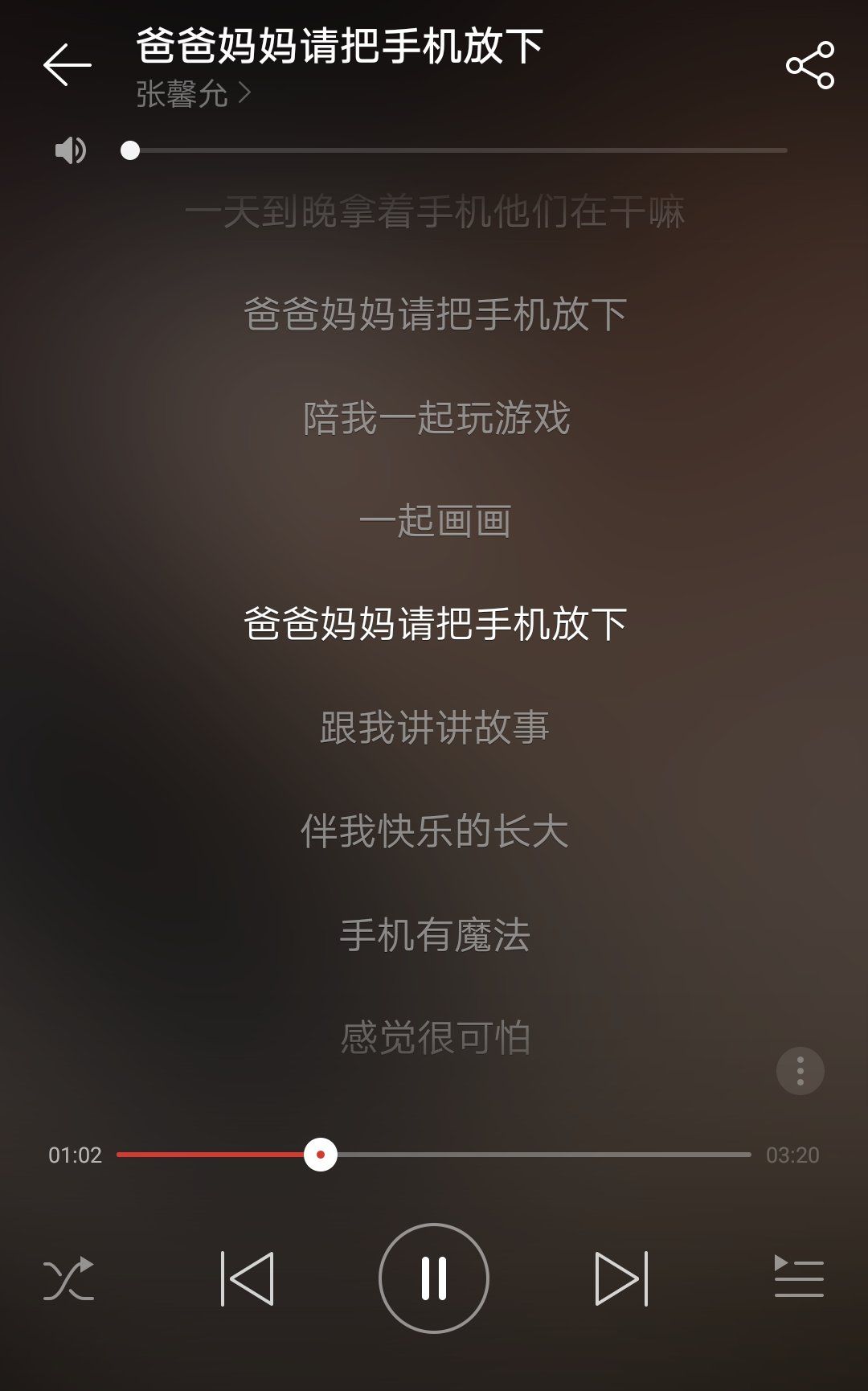Pause the current song
868x1391 pixels.
click(434, 1278)
